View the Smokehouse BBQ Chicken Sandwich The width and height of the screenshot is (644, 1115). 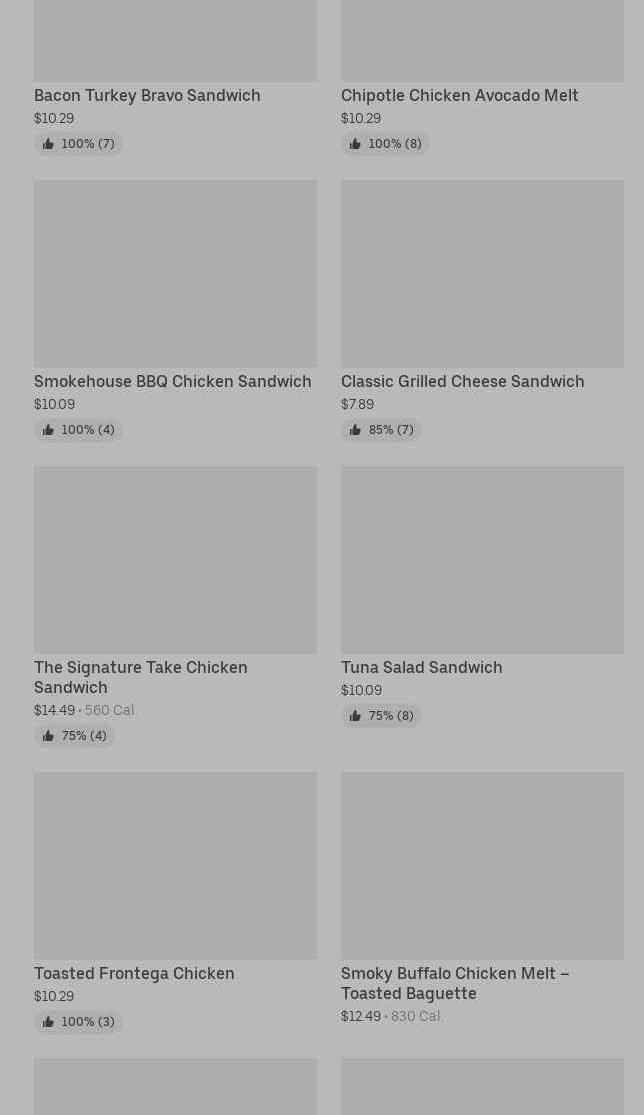[x=175, y=274]
